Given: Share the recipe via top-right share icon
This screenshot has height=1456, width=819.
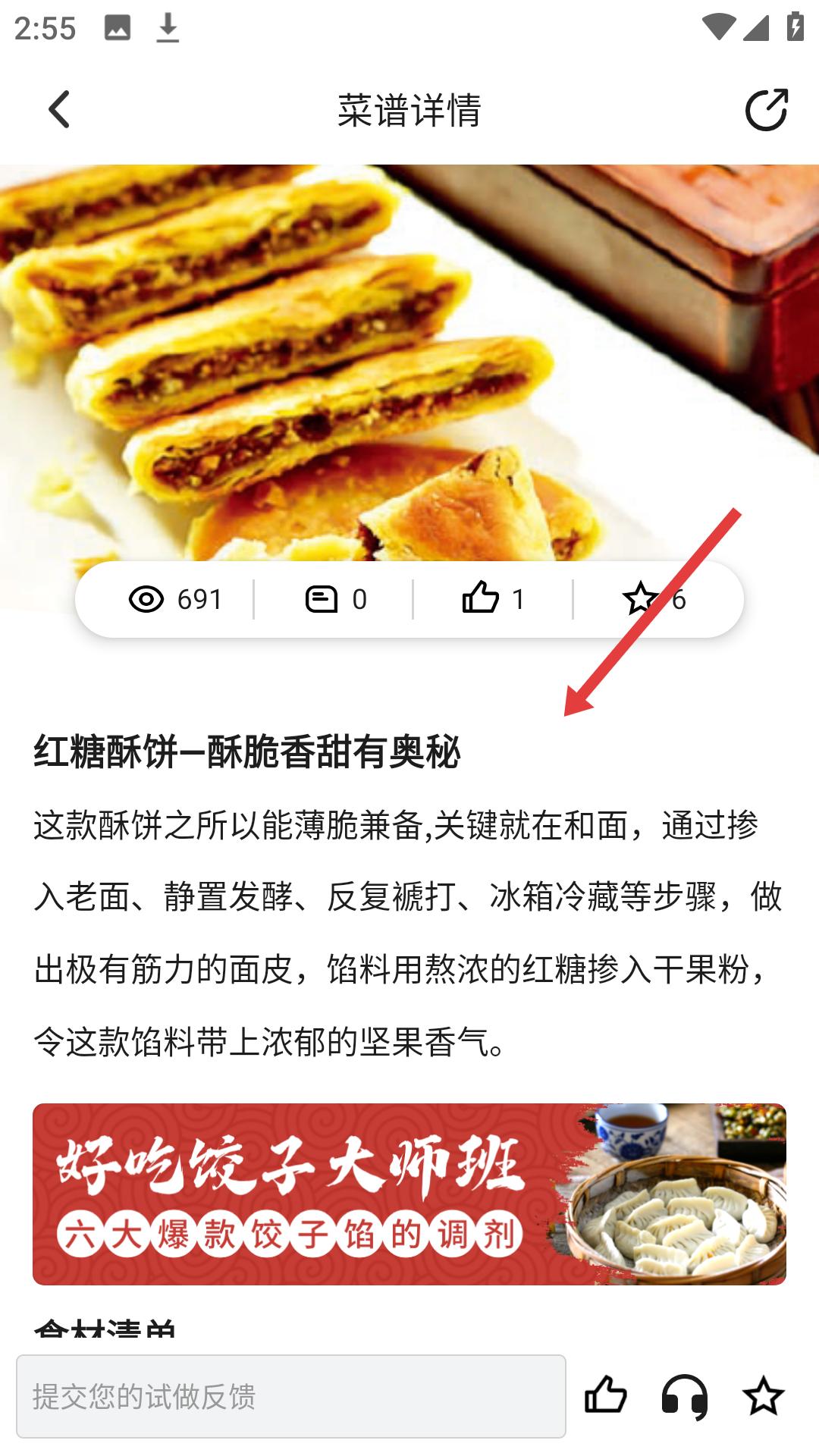Looking at the screenshot, I should 767,108.
